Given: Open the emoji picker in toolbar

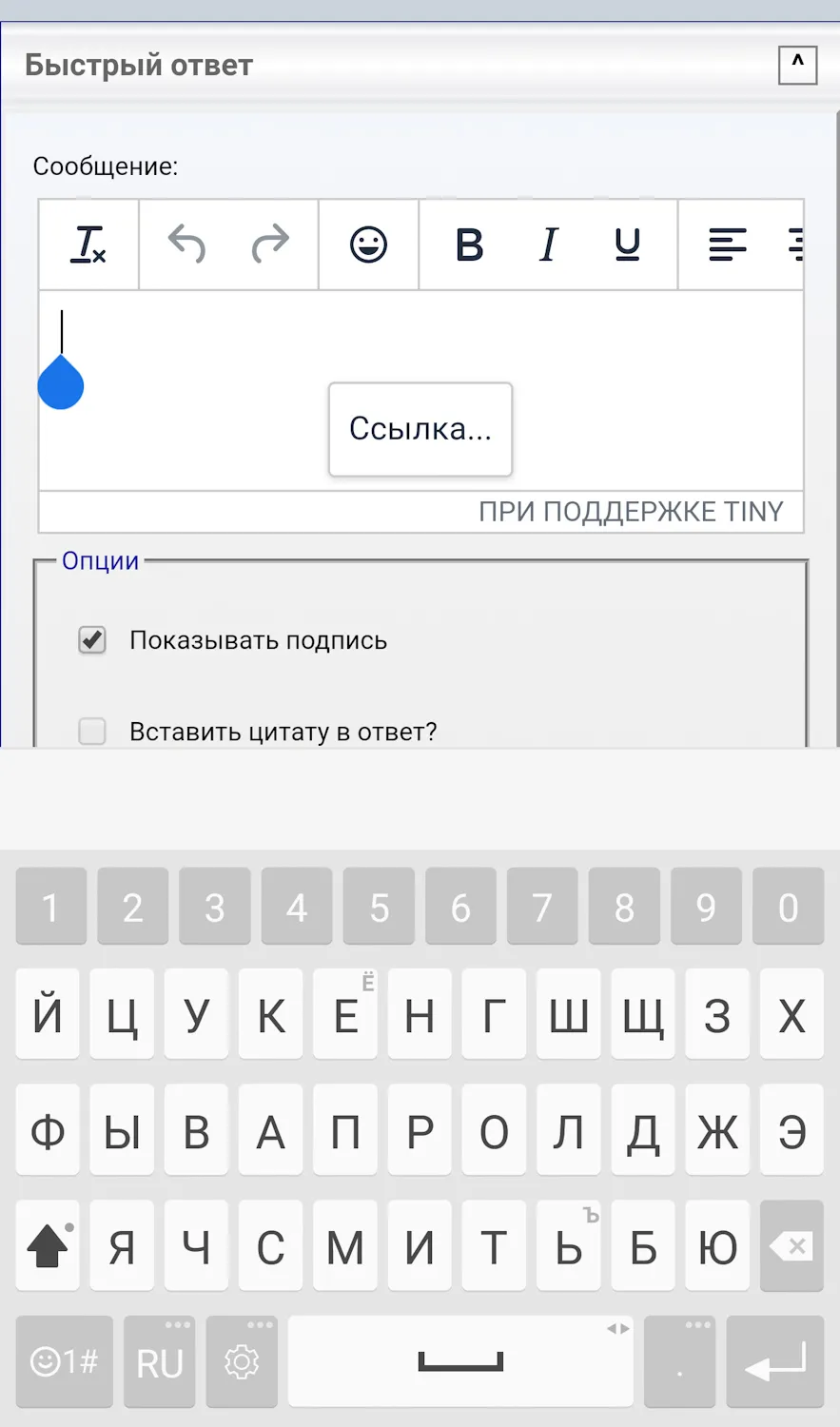Looking at the screenshot, I should pos(368,244).
